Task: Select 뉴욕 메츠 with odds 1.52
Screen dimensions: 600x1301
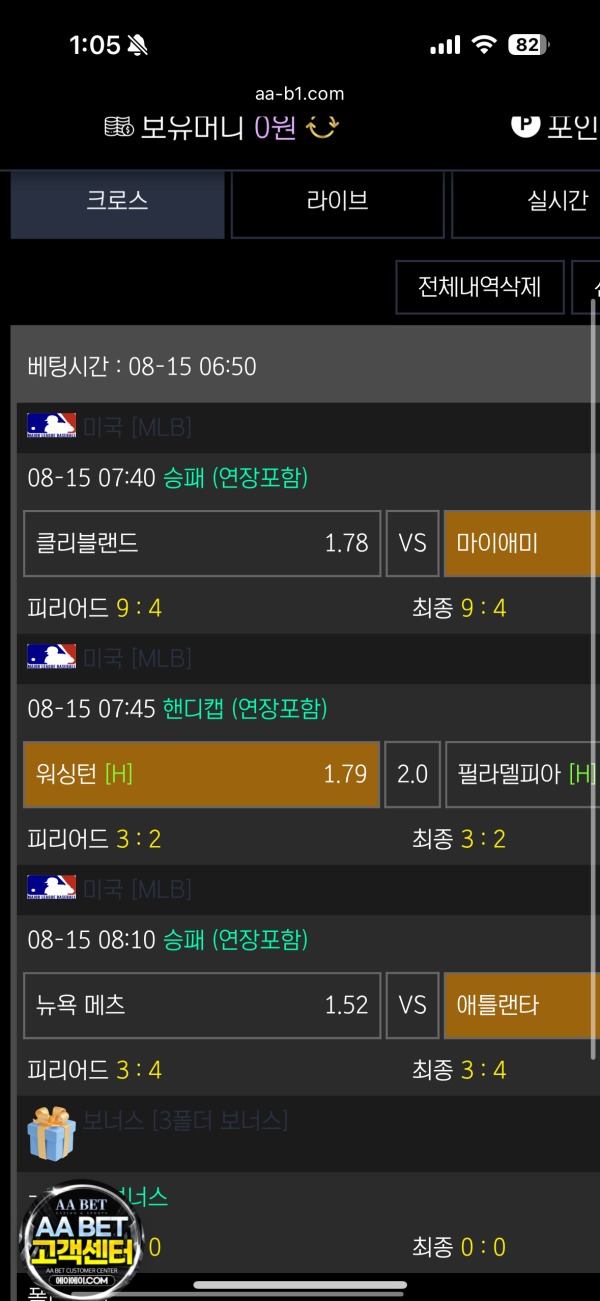Action: [x=202, y=1005]
